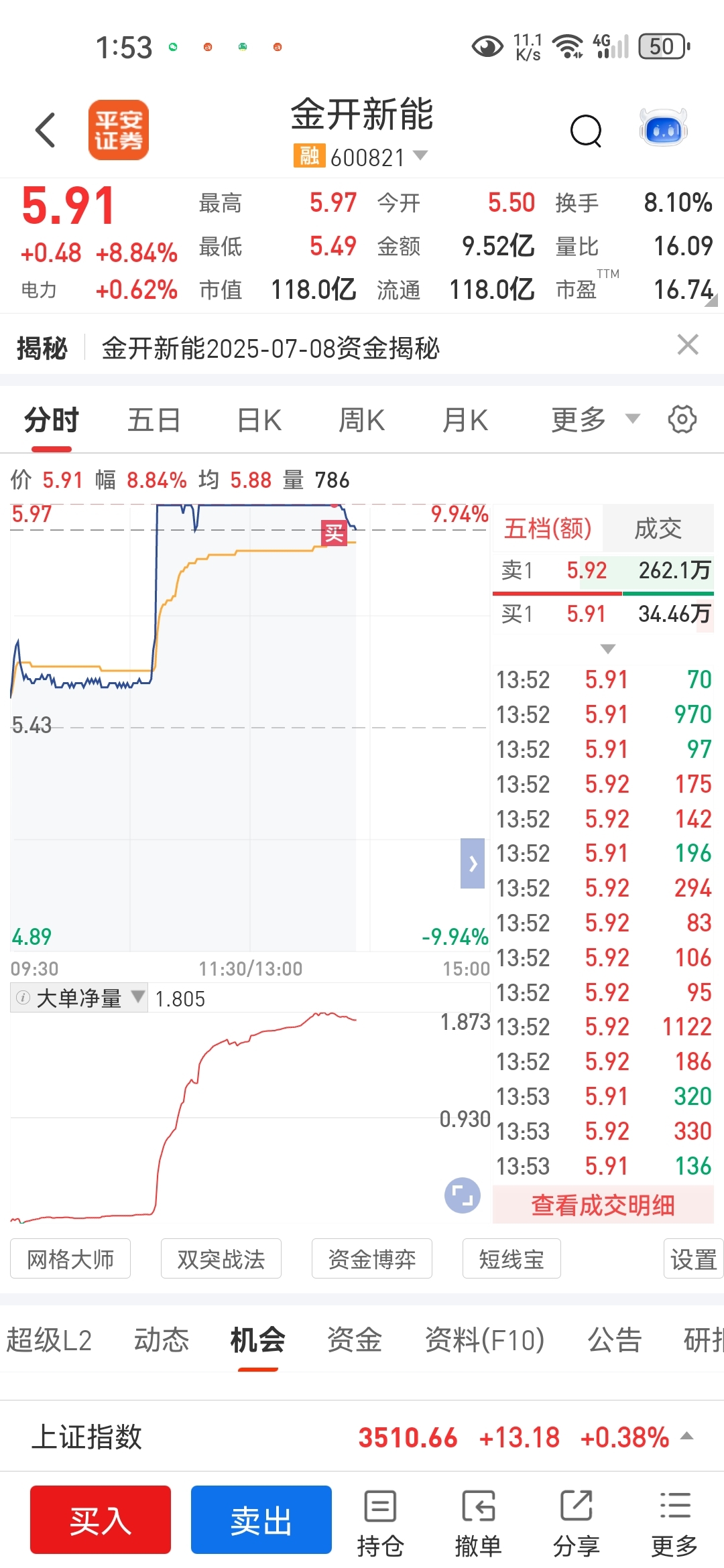Open chart settings gear icon
The image size is (724, 1568).
coord(682,419)
